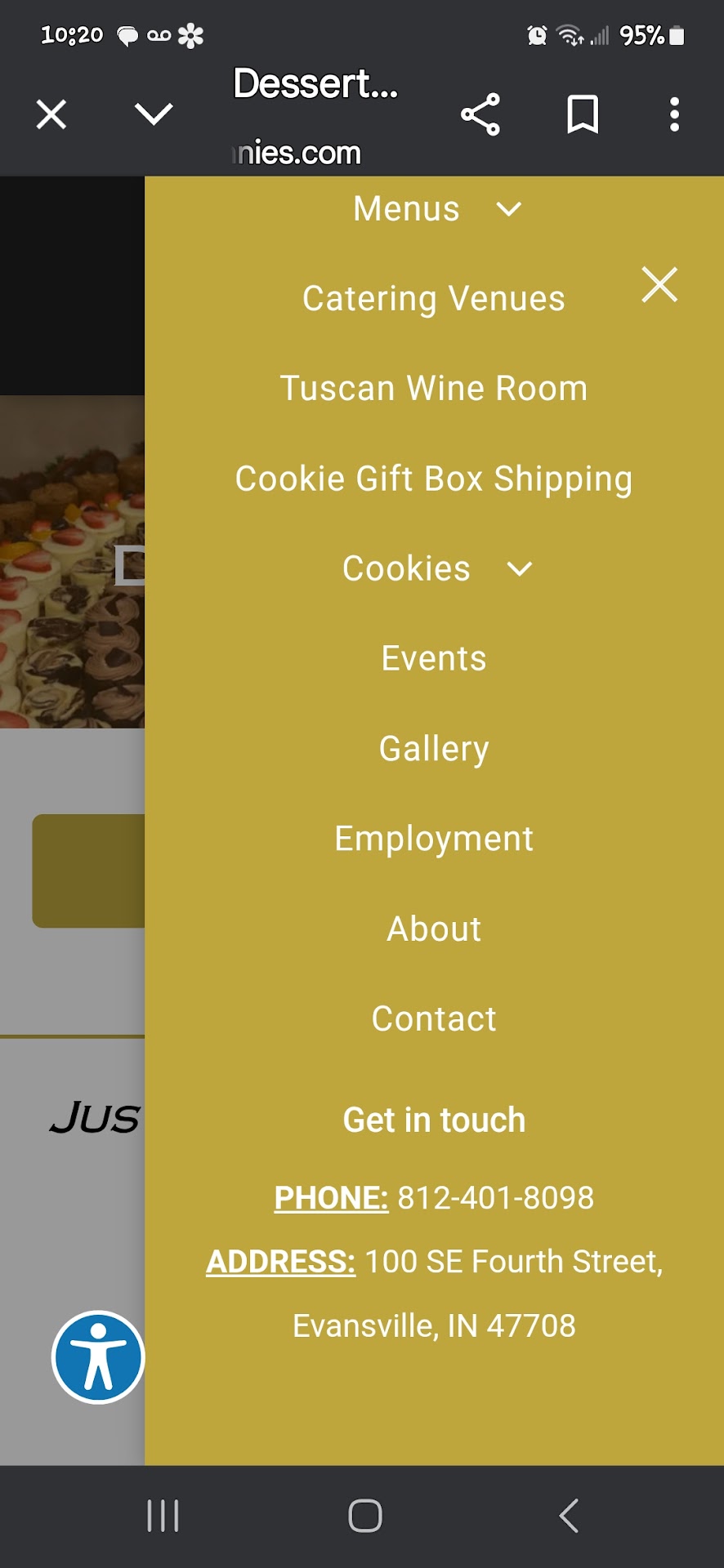This screenshot has height=1568, width=724.
Task: Call the phone number 812-401-8098
Action: click(494, 1198)
